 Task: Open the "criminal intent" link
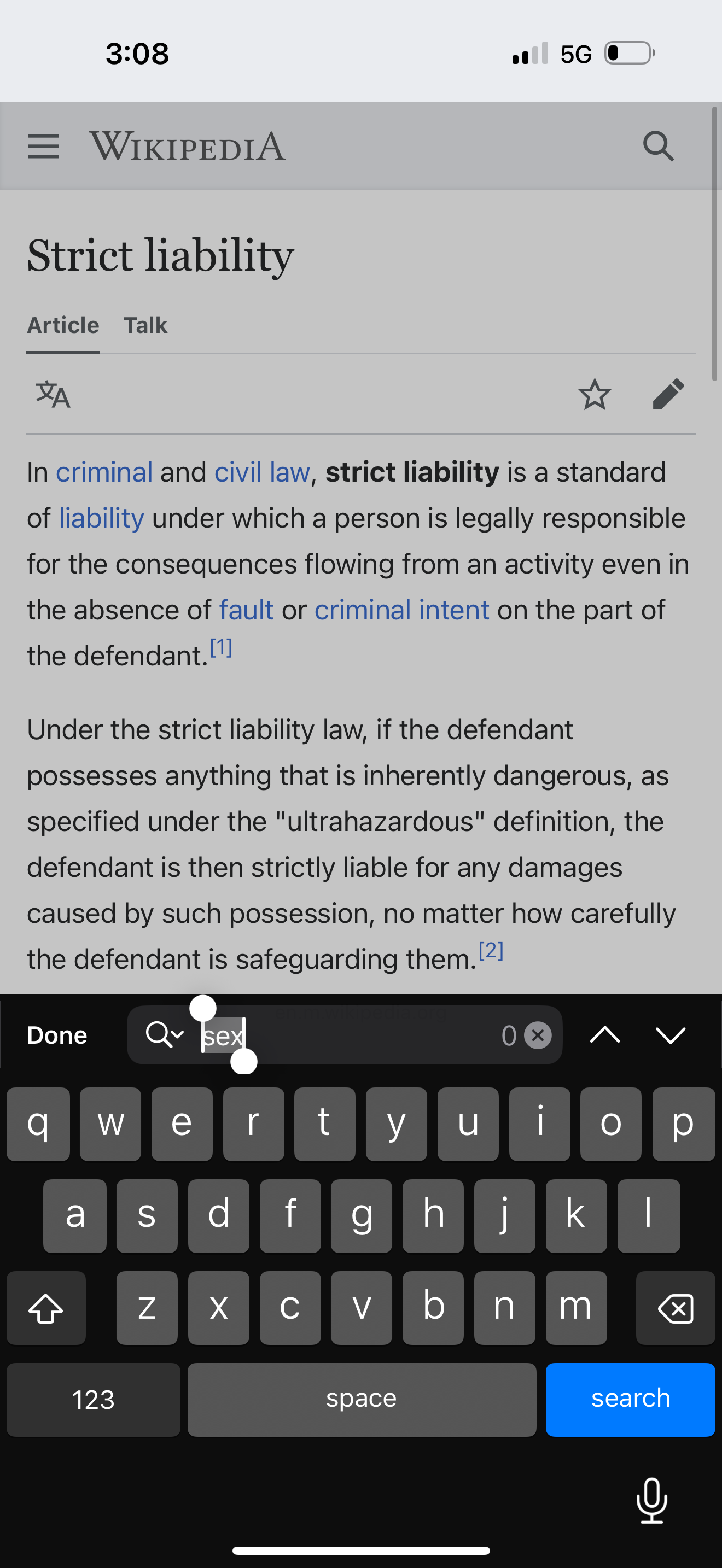[x=402, y=610]
